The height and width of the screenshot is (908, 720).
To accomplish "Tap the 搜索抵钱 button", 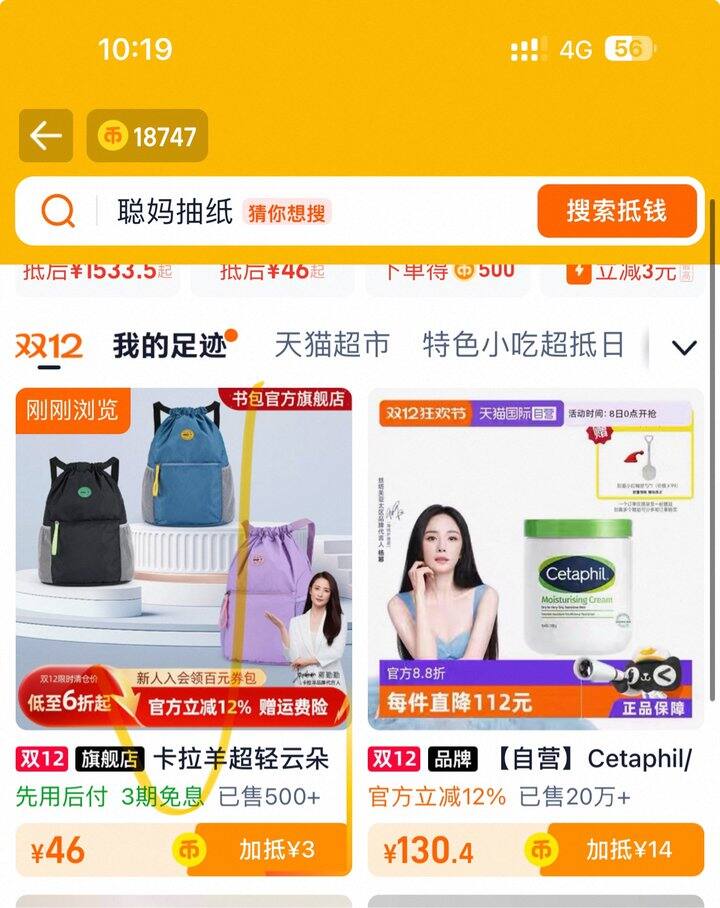I will 616,211.
